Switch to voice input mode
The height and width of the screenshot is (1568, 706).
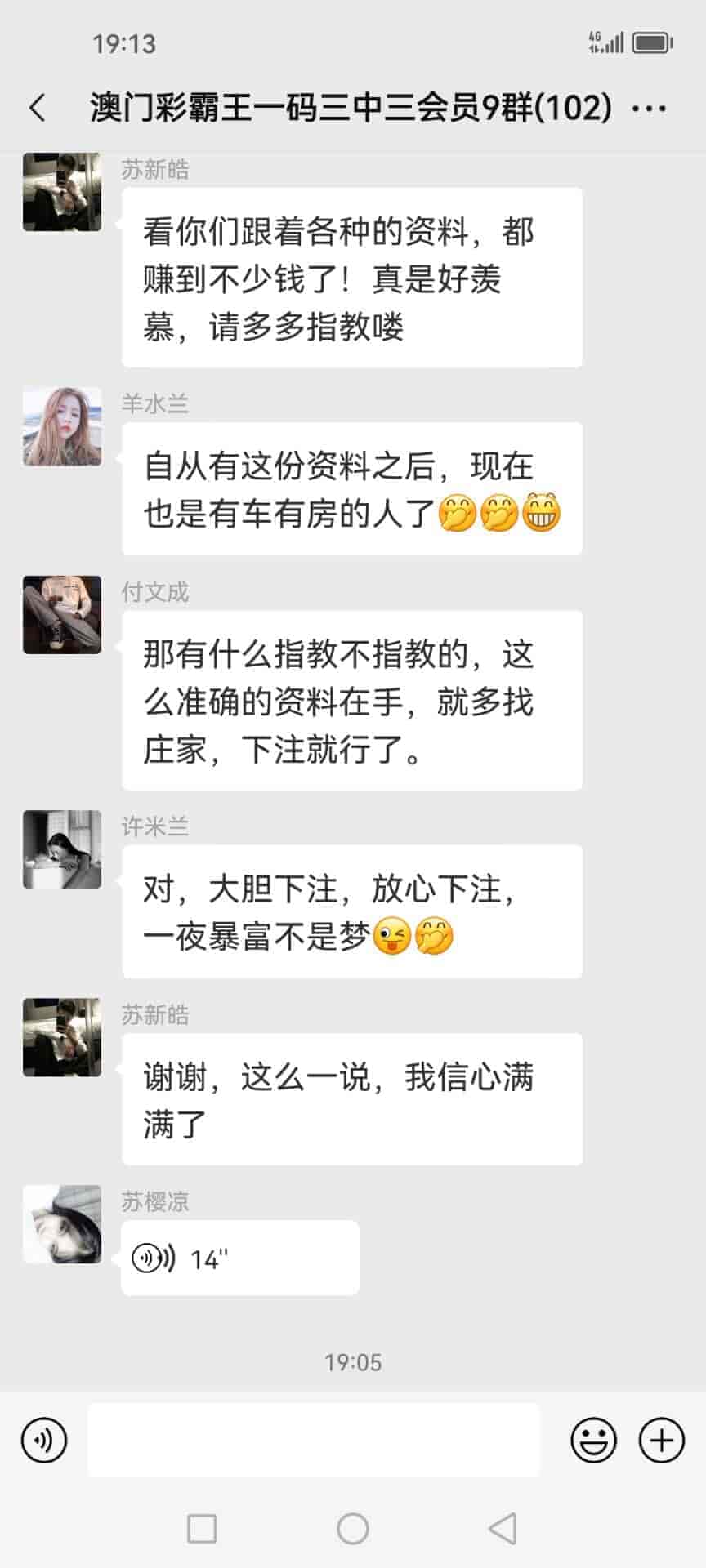point(44,1440)
